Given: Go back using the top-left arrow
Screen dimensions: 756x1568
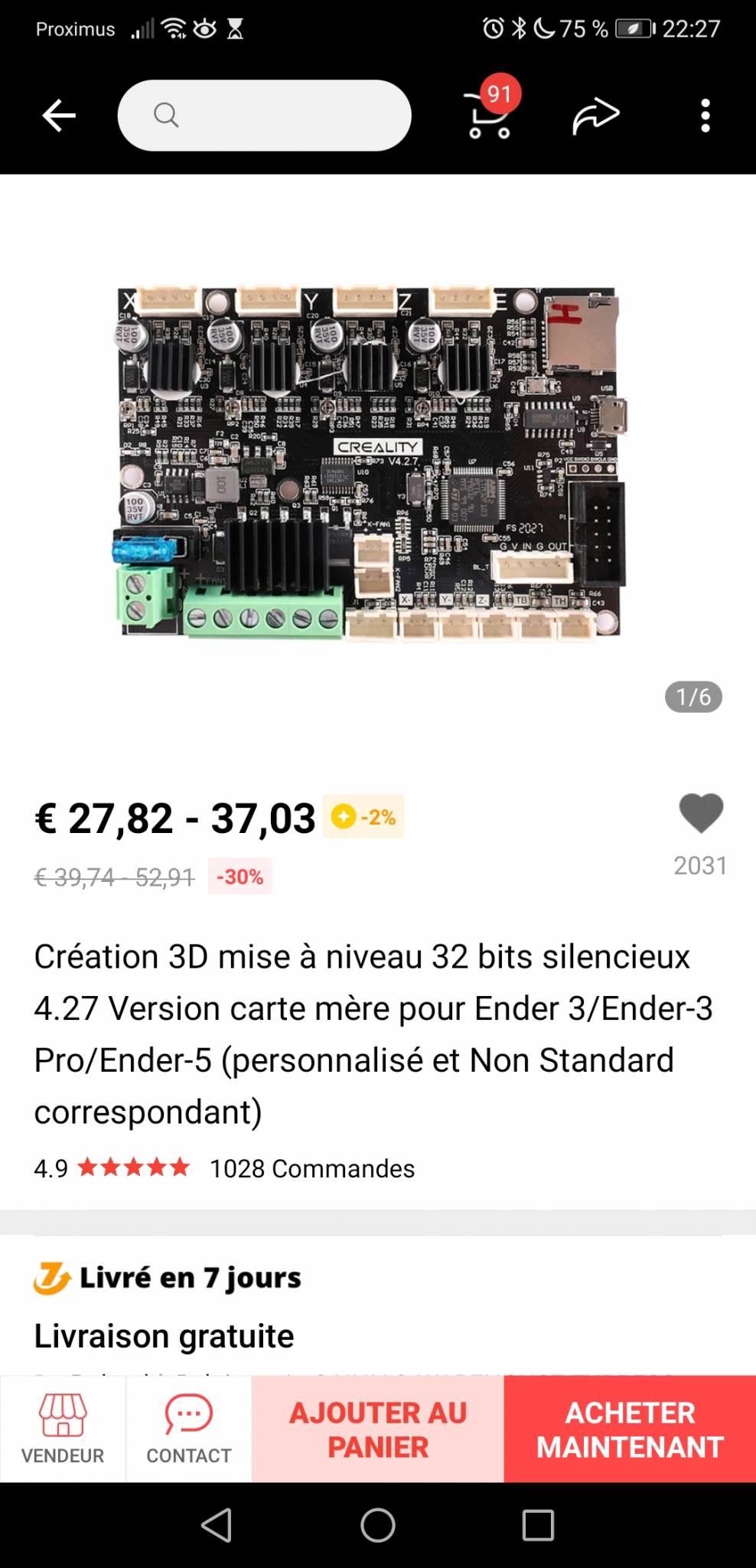Looking at the screenshot, I should coord(59,116).
